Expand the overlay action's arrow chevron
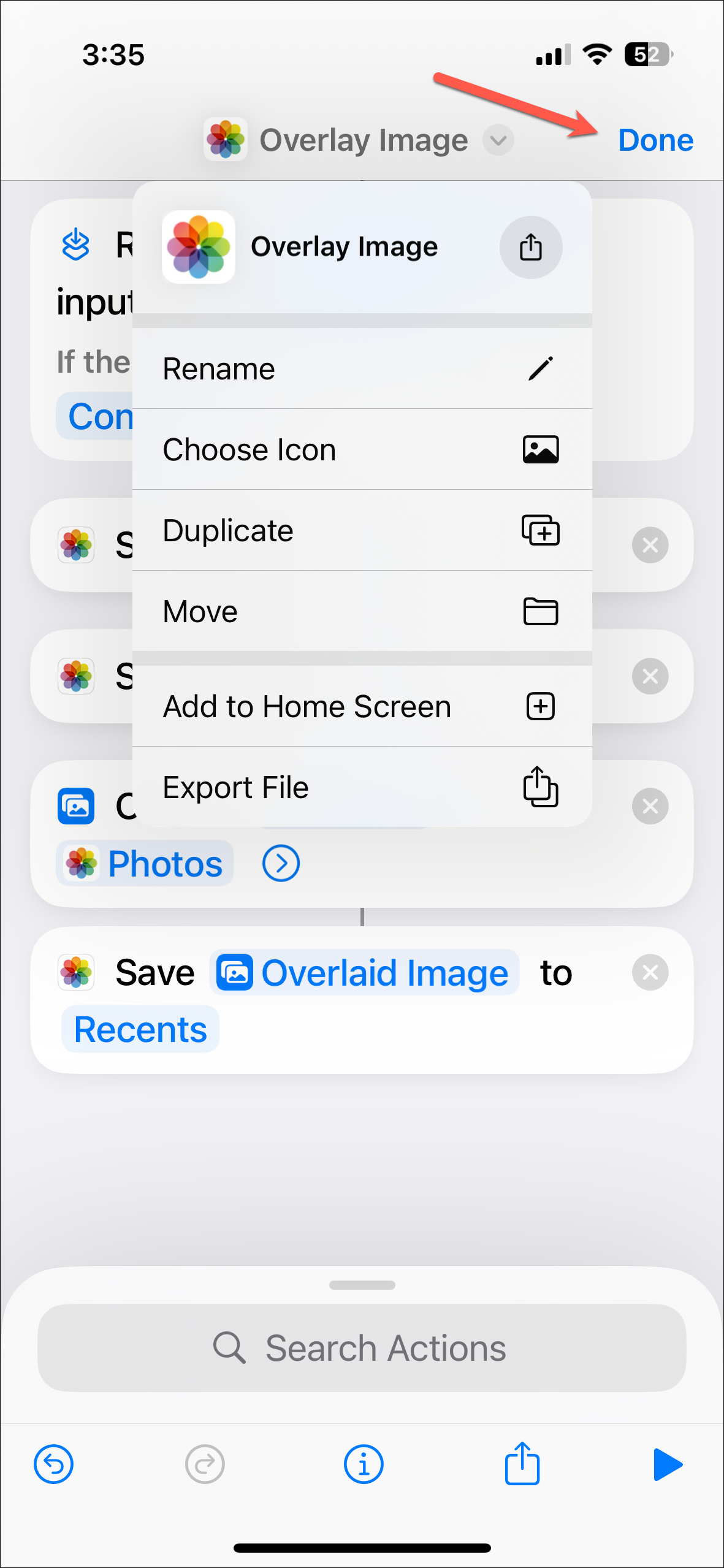The width and height of the screenshot is (724, 1568). [281, 864]
